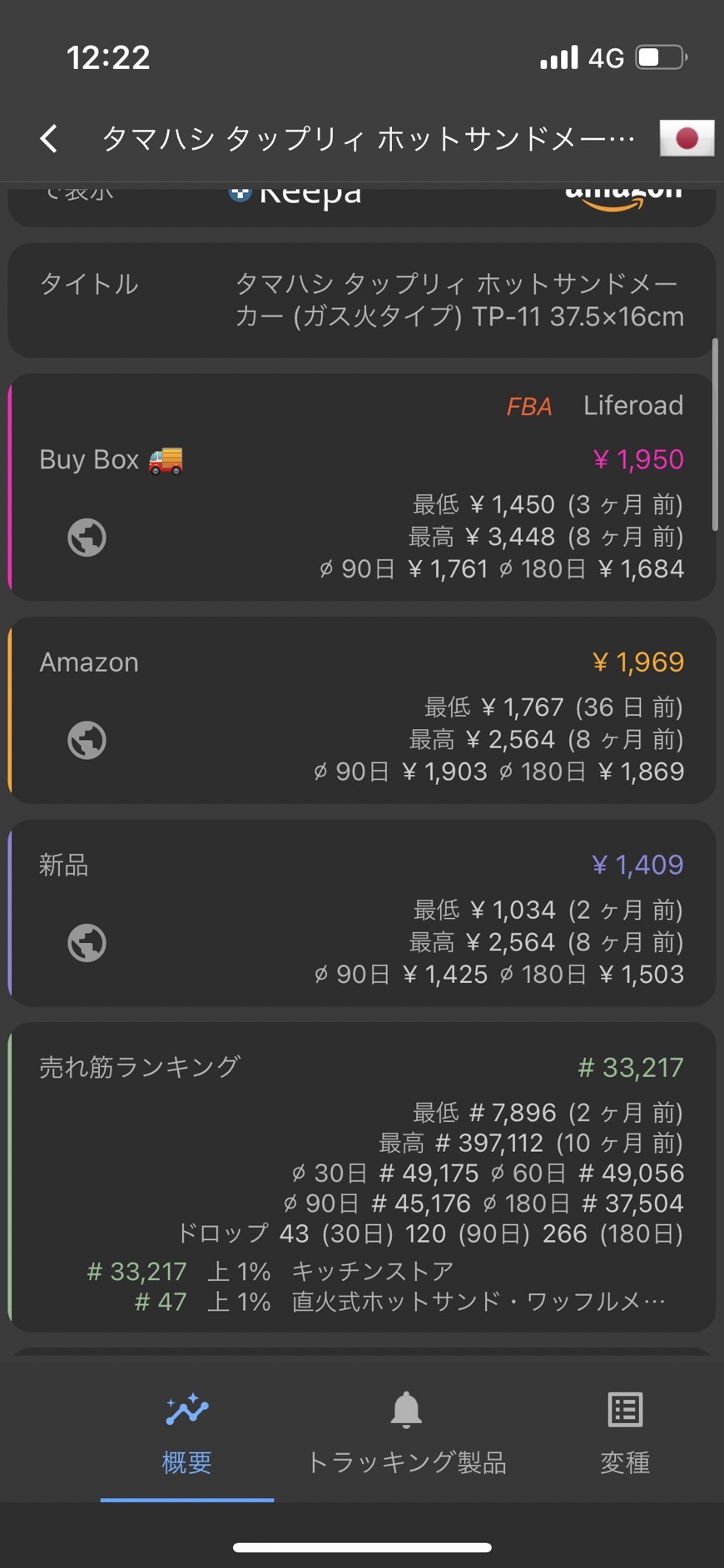
Task: Switch to the 変種 tab
Action: pyautogui.click(x=625, y=1432)
